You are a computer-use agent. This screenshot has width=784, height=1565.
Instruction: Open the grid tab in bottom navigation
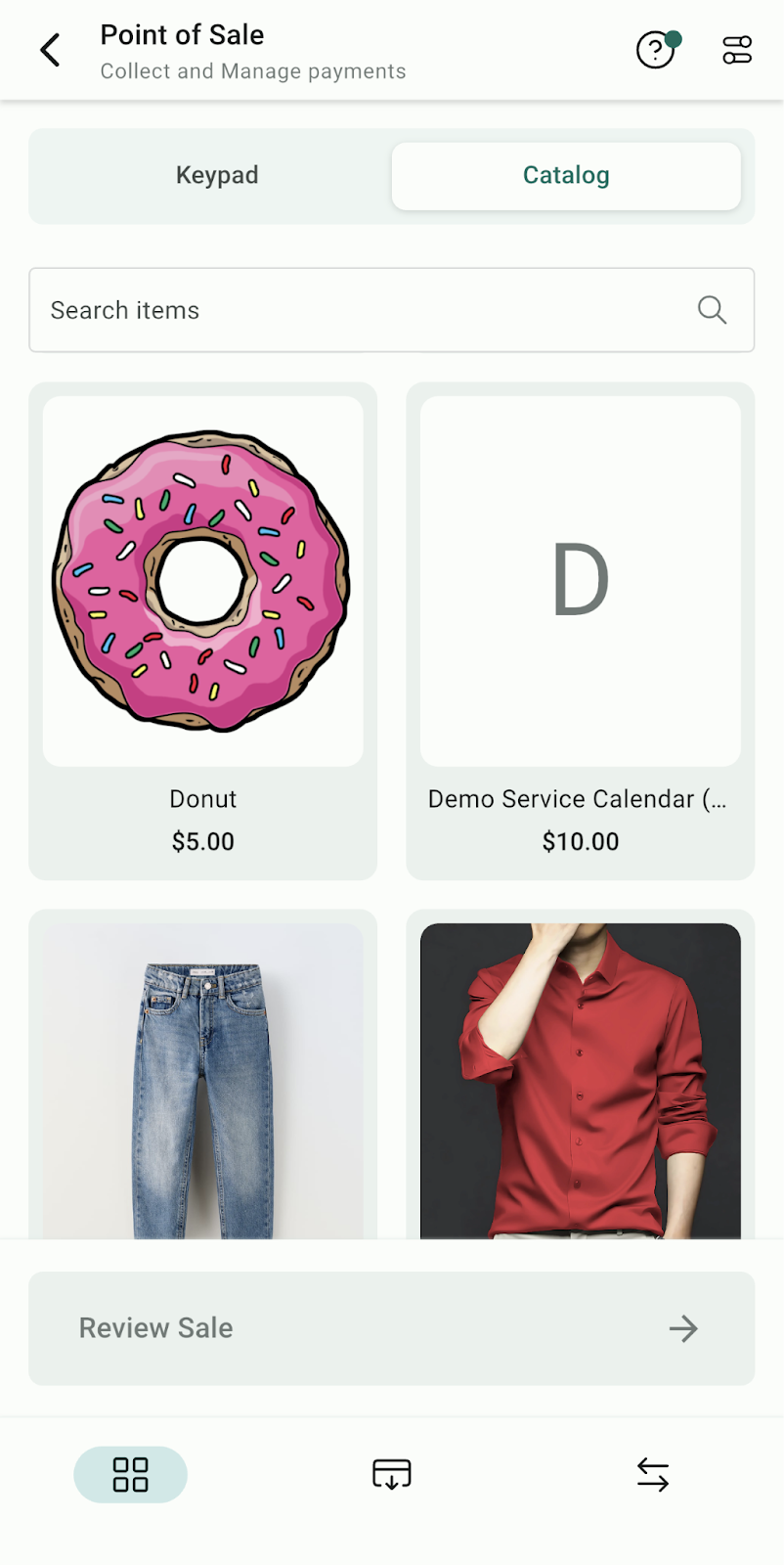[130, 1474]
